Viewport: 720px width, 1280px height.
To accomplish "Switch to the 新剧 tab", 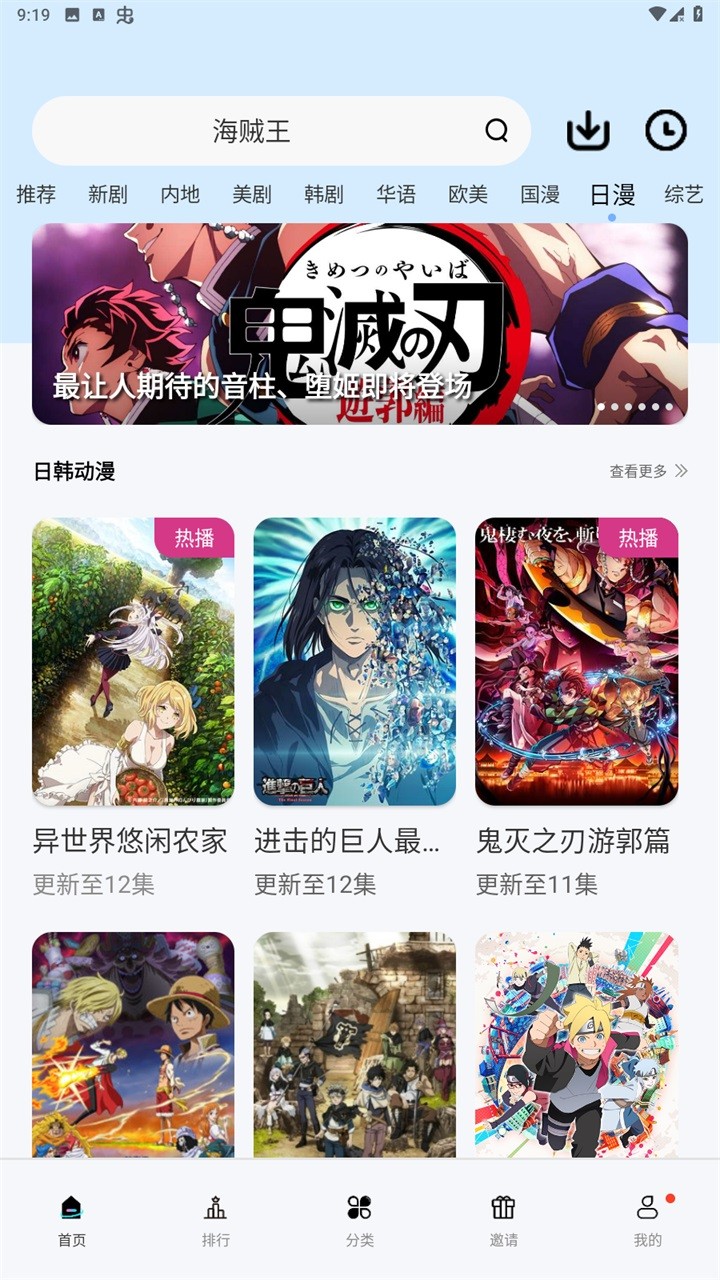I will [x=108, y=194].
